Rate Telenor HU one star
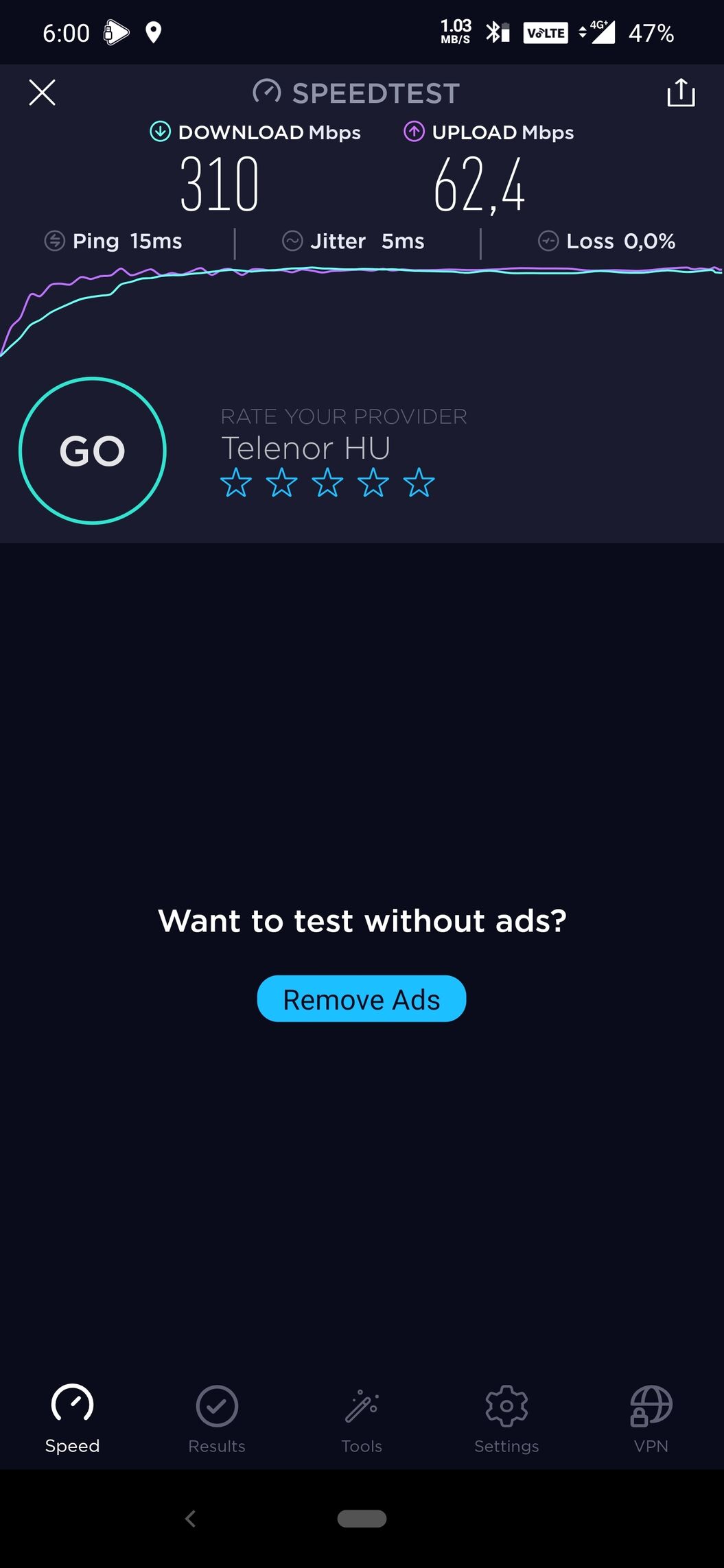 235,483
